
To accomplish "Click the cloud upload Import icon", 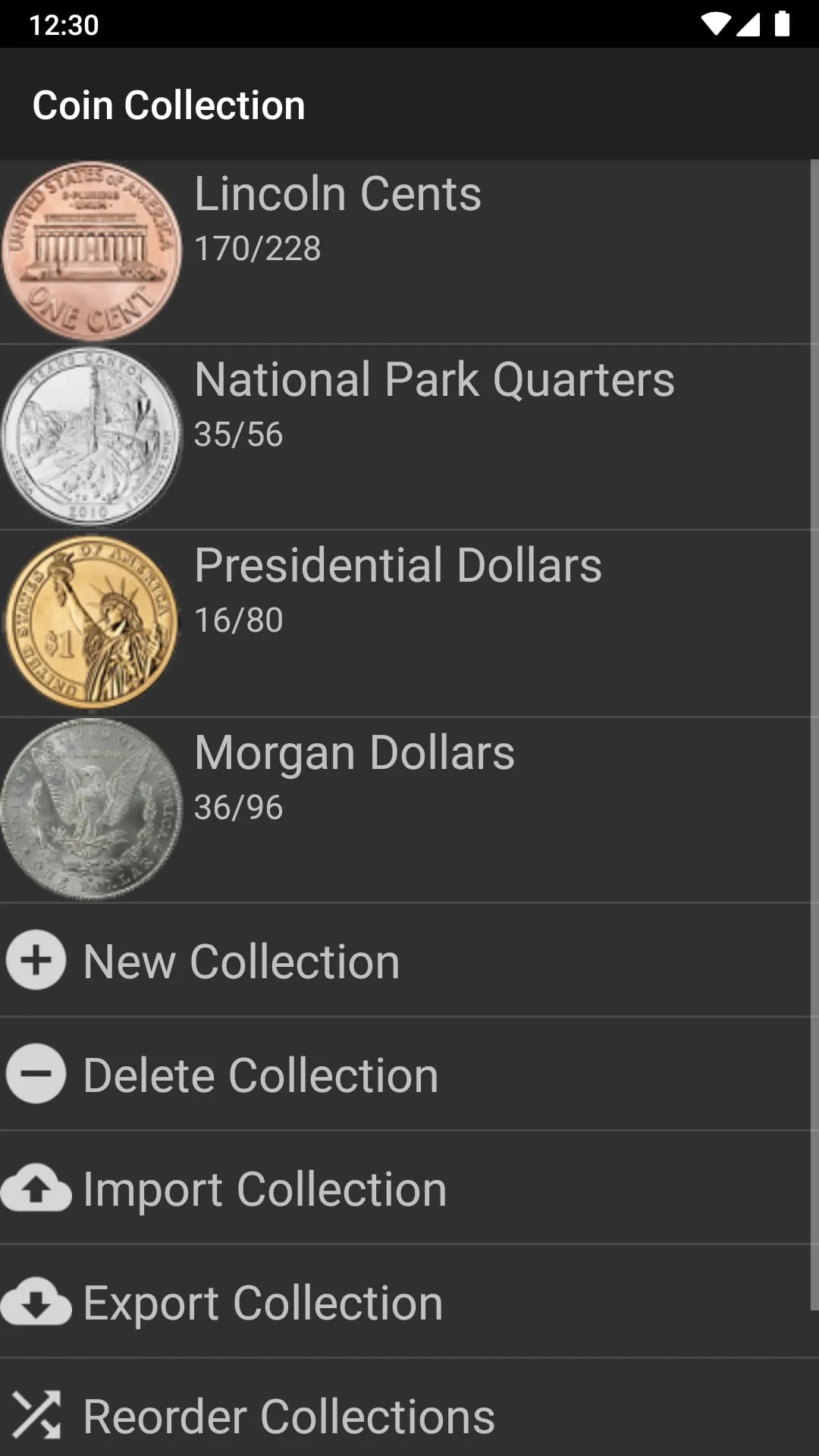I will pyautogui.click(x=35, y=1188).
